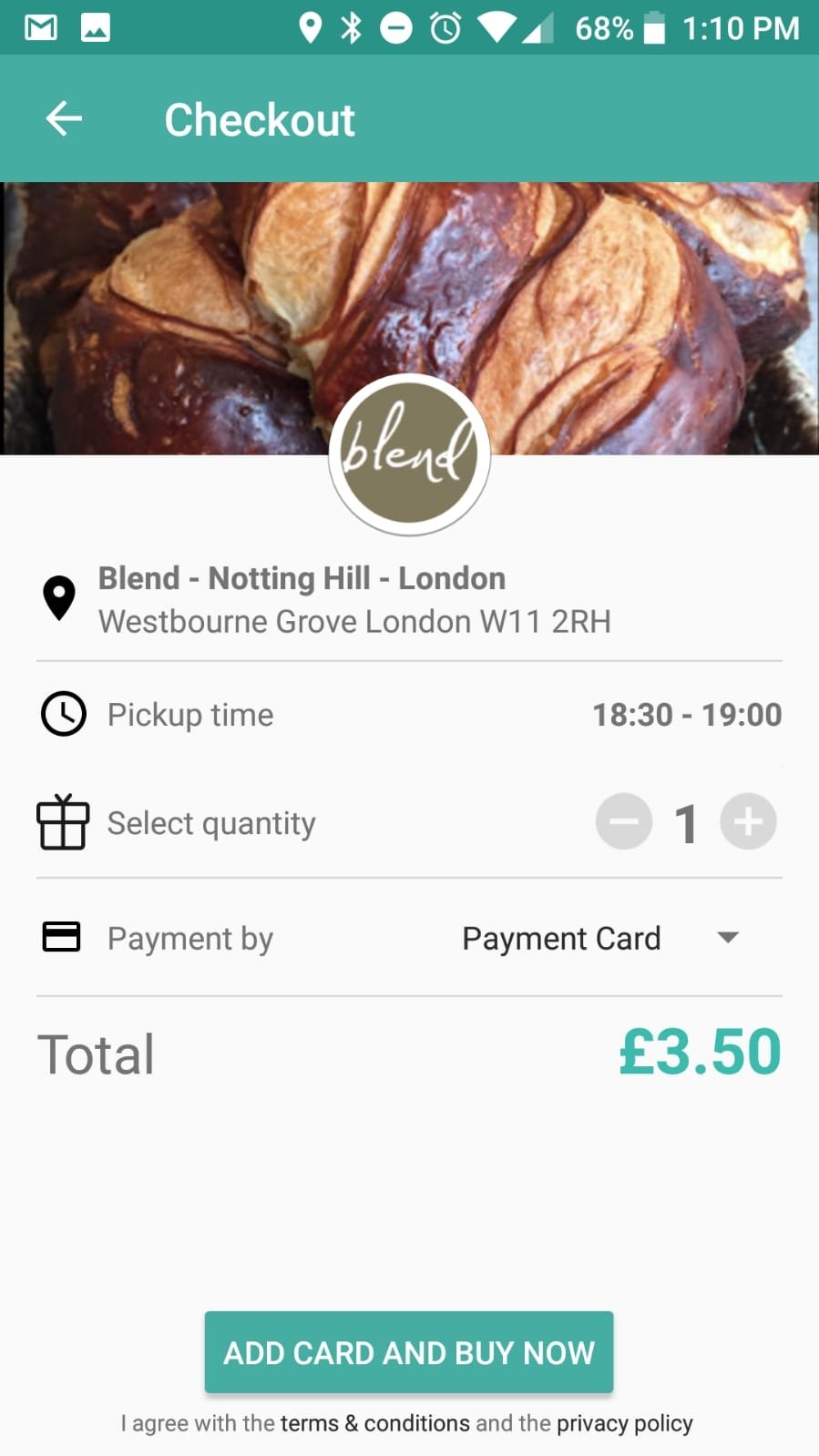The image size is (819, 1456).
Task: Expand the Payment Card dropdown
Action: tap(601, 938)
